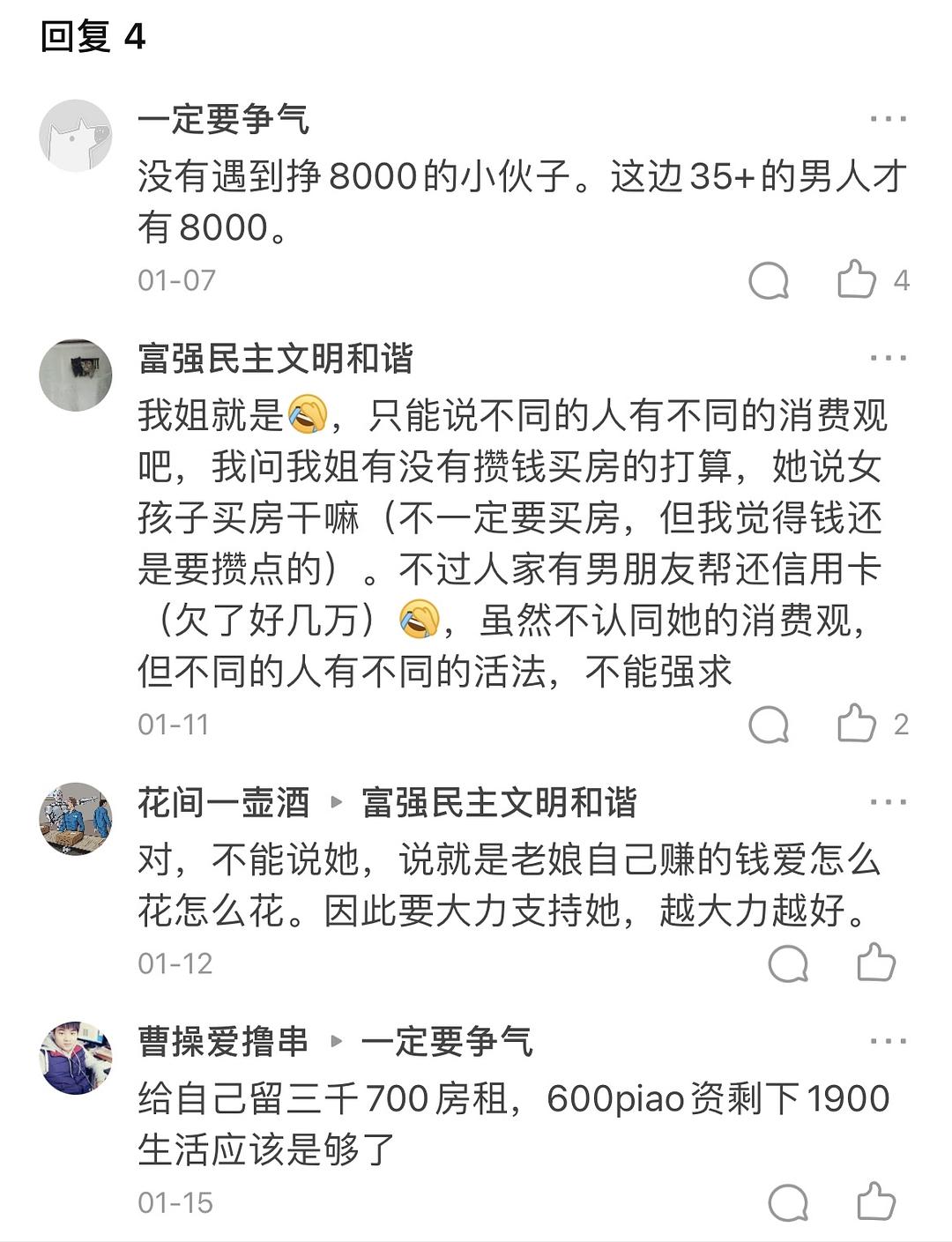Open the overflow menu on 曹操爱撸串's reply

click(887, 1041)
